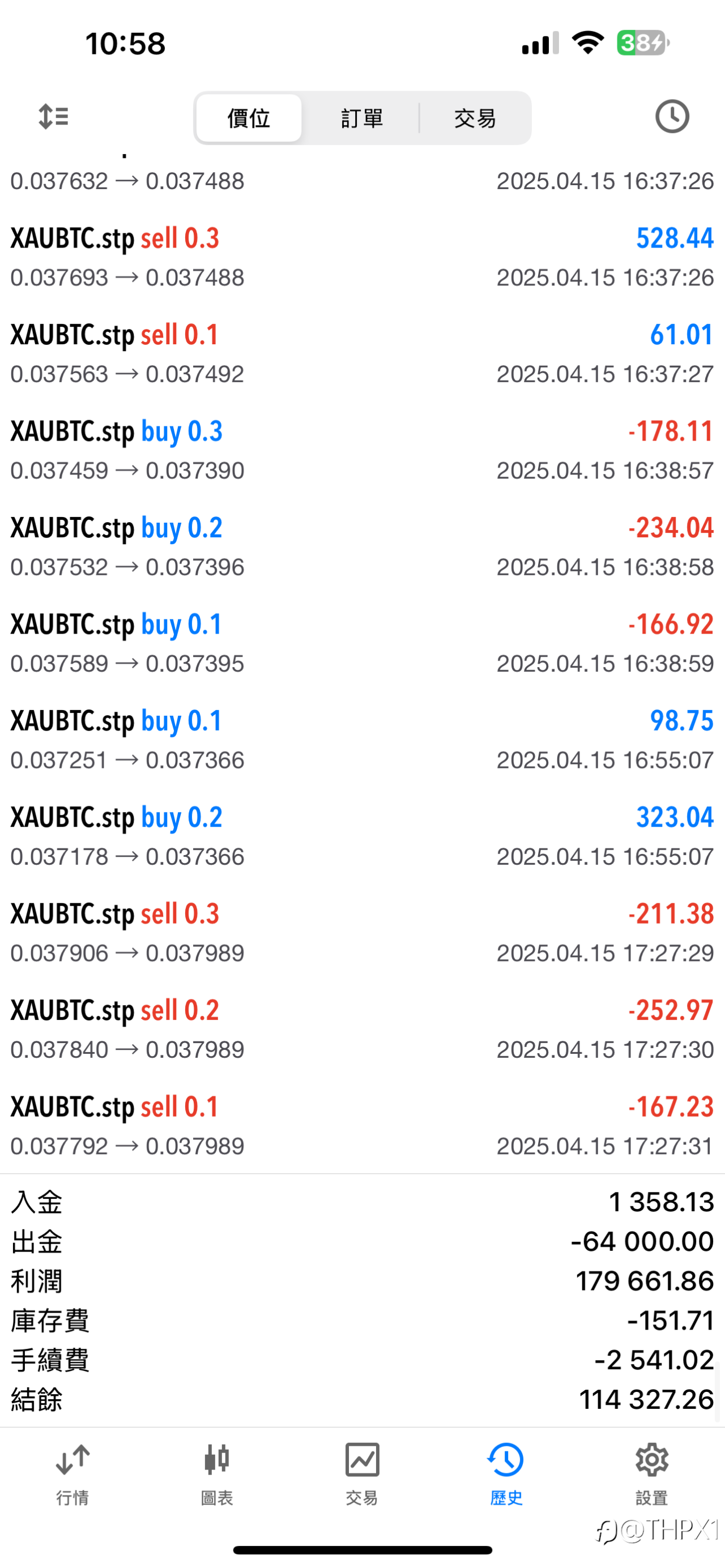Open the buy 0.2 trade showing -234.04
The height and width of the screenshot is (1568, 725).
pos(362,546)
